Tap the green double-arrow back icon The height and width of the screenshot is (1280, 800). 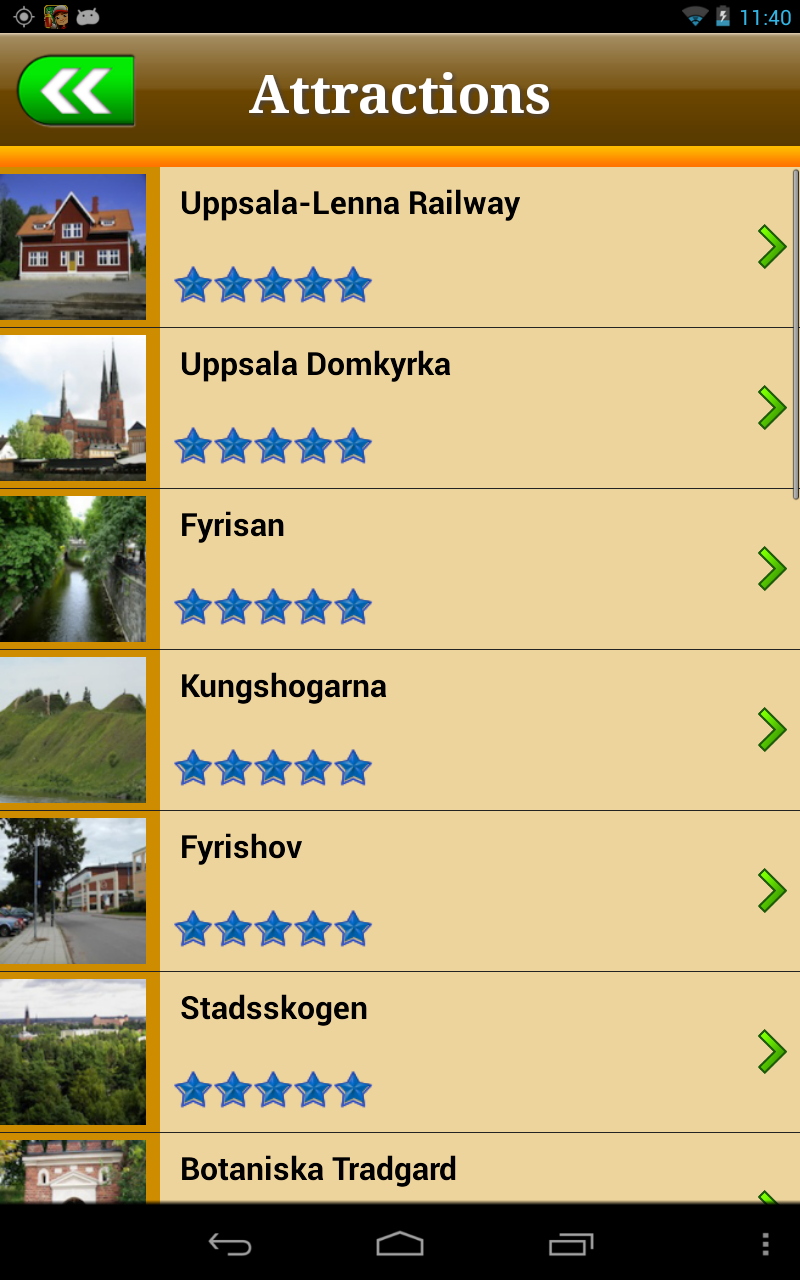coord(73,88)
